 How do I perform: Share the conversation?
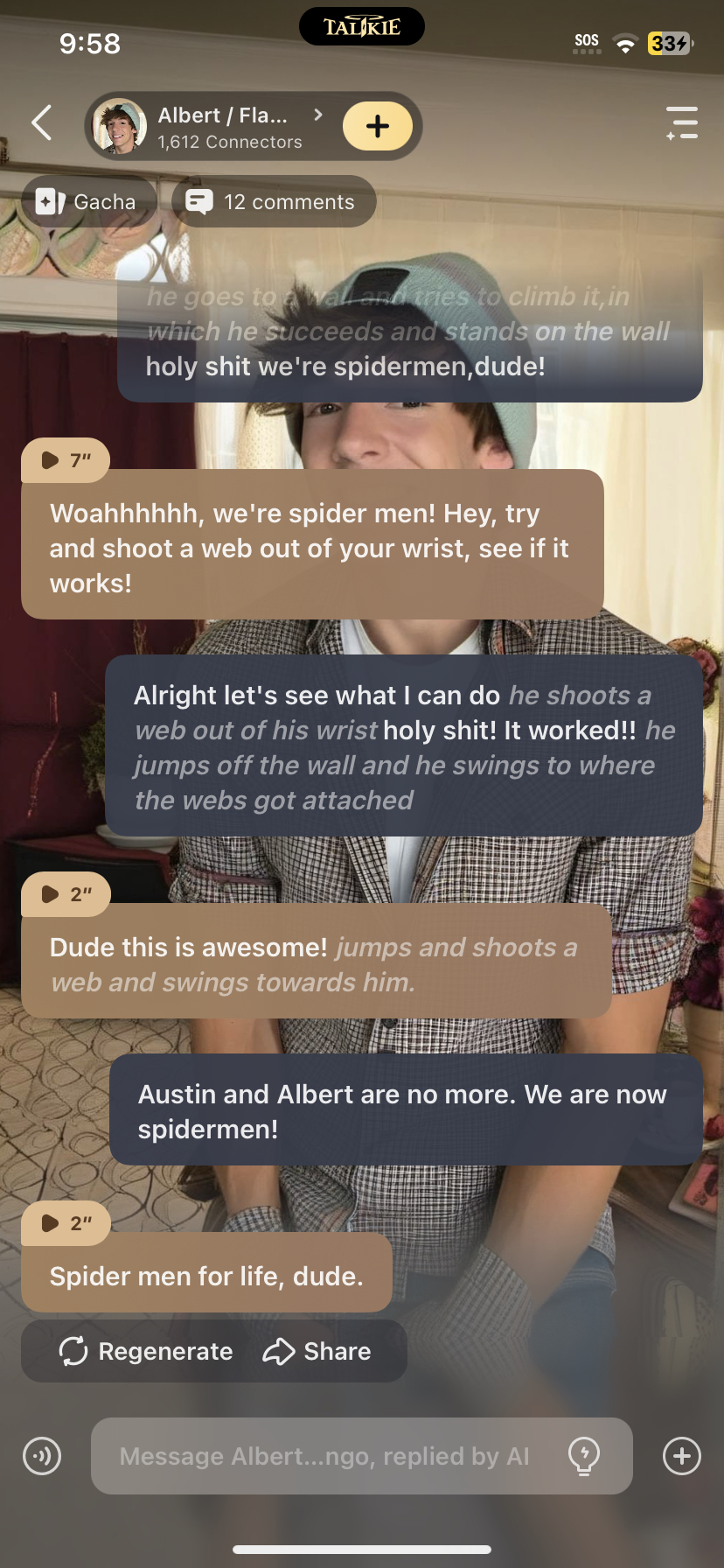pos(317,1352)
